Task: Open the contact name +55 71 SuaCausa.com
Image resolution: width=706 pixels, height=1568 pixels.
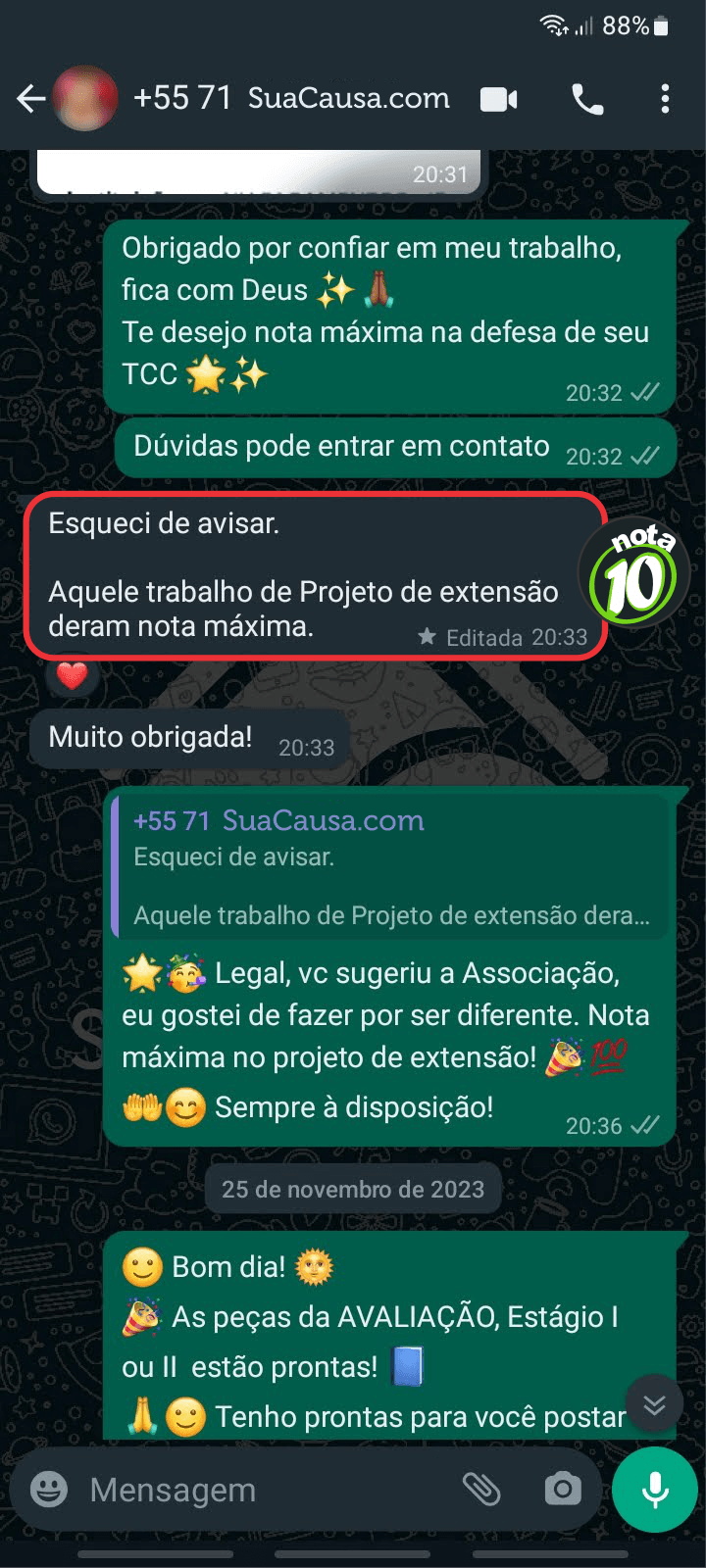Action: [x=294, y=98]
